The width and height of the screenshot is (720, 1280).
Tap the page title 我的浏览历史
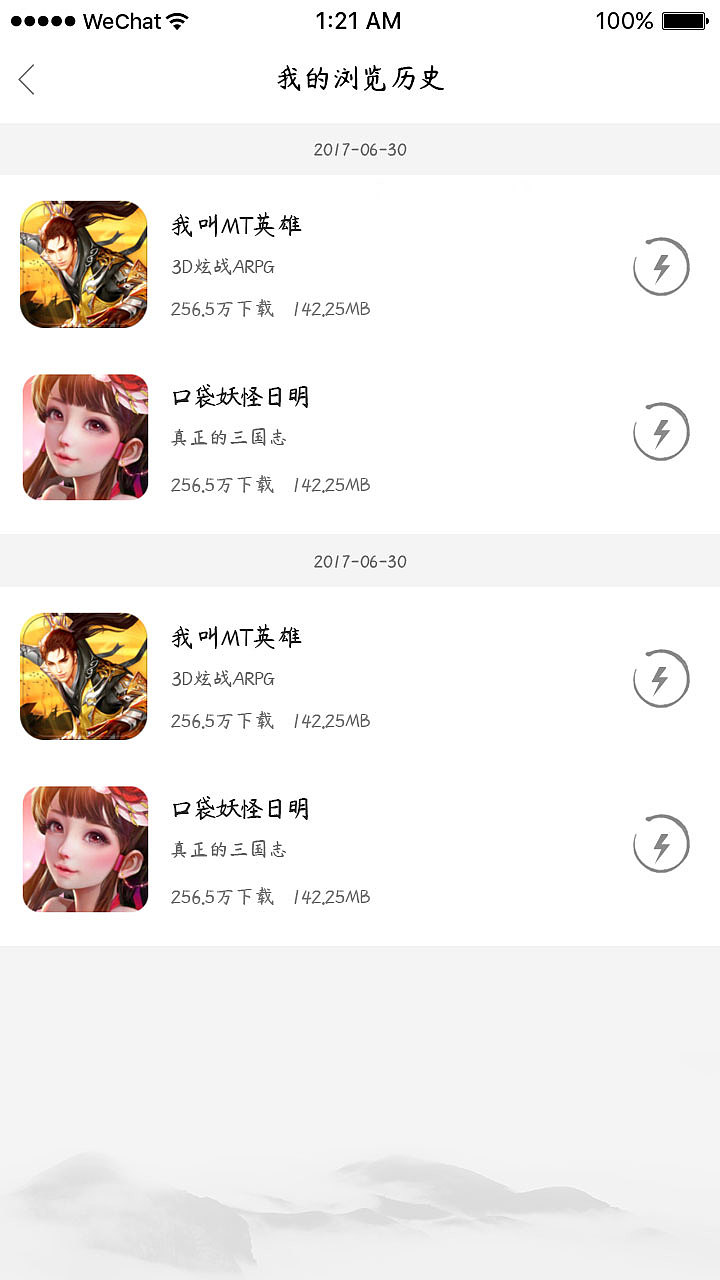[x=360, y=80]
